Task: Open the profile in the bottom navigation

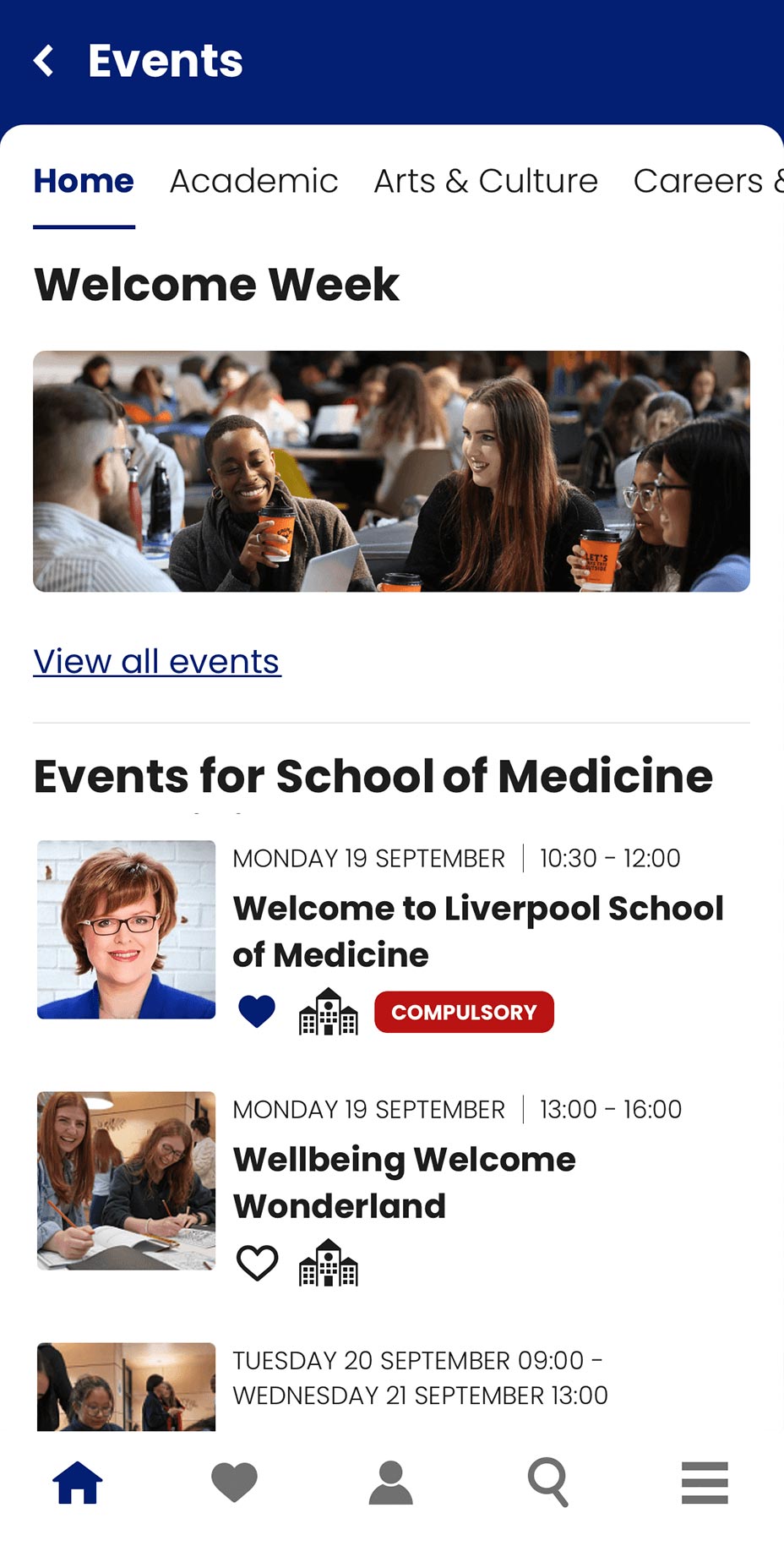Action: coord(391,1483)
